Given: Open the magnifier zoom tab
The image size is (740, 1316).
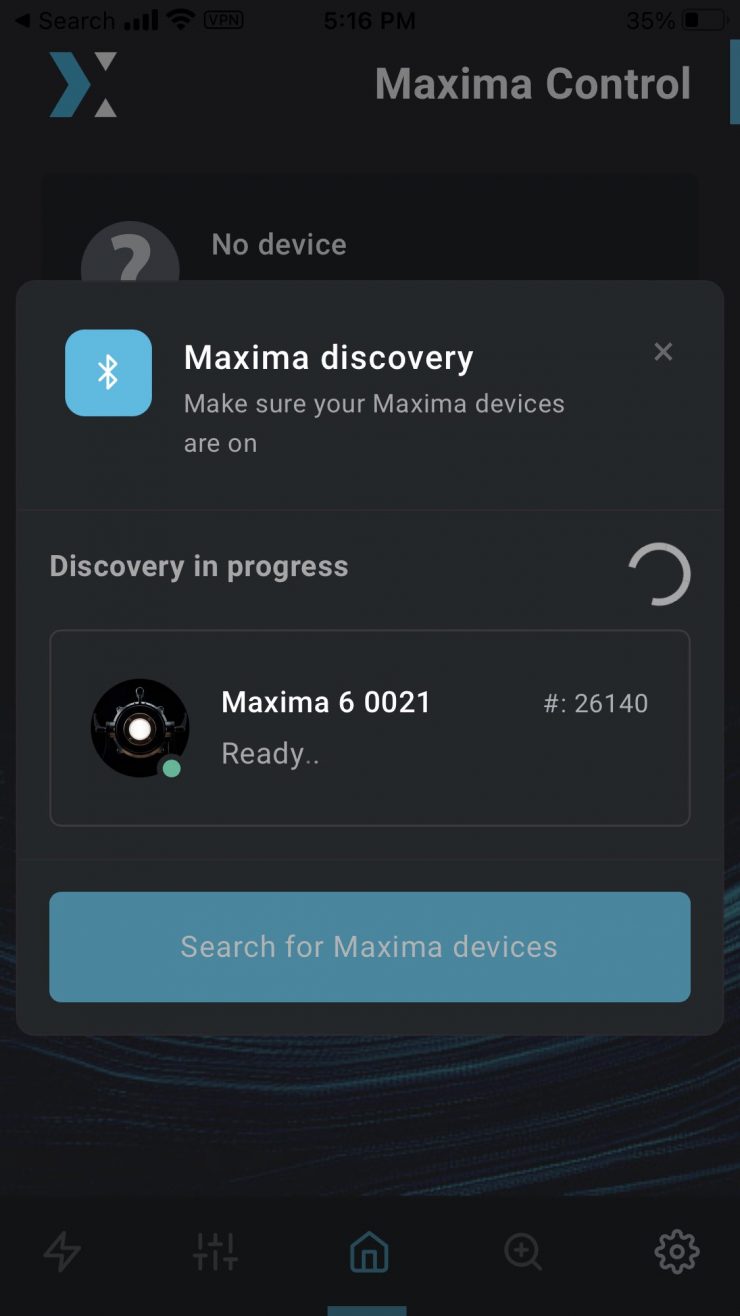Looking at the screenshot, I should 522,1251.
